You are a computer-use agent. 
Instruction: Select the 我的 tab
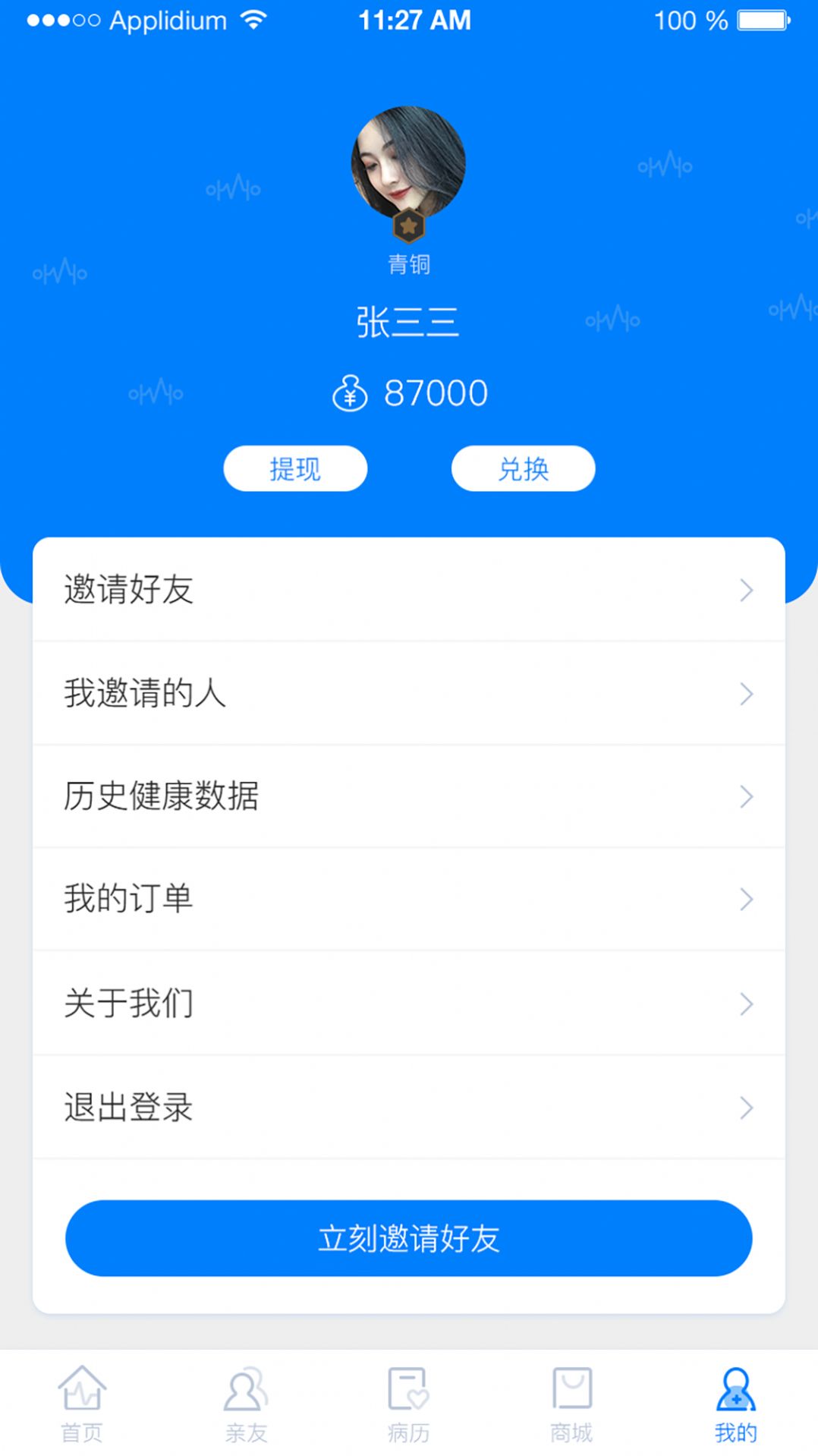735,1404
